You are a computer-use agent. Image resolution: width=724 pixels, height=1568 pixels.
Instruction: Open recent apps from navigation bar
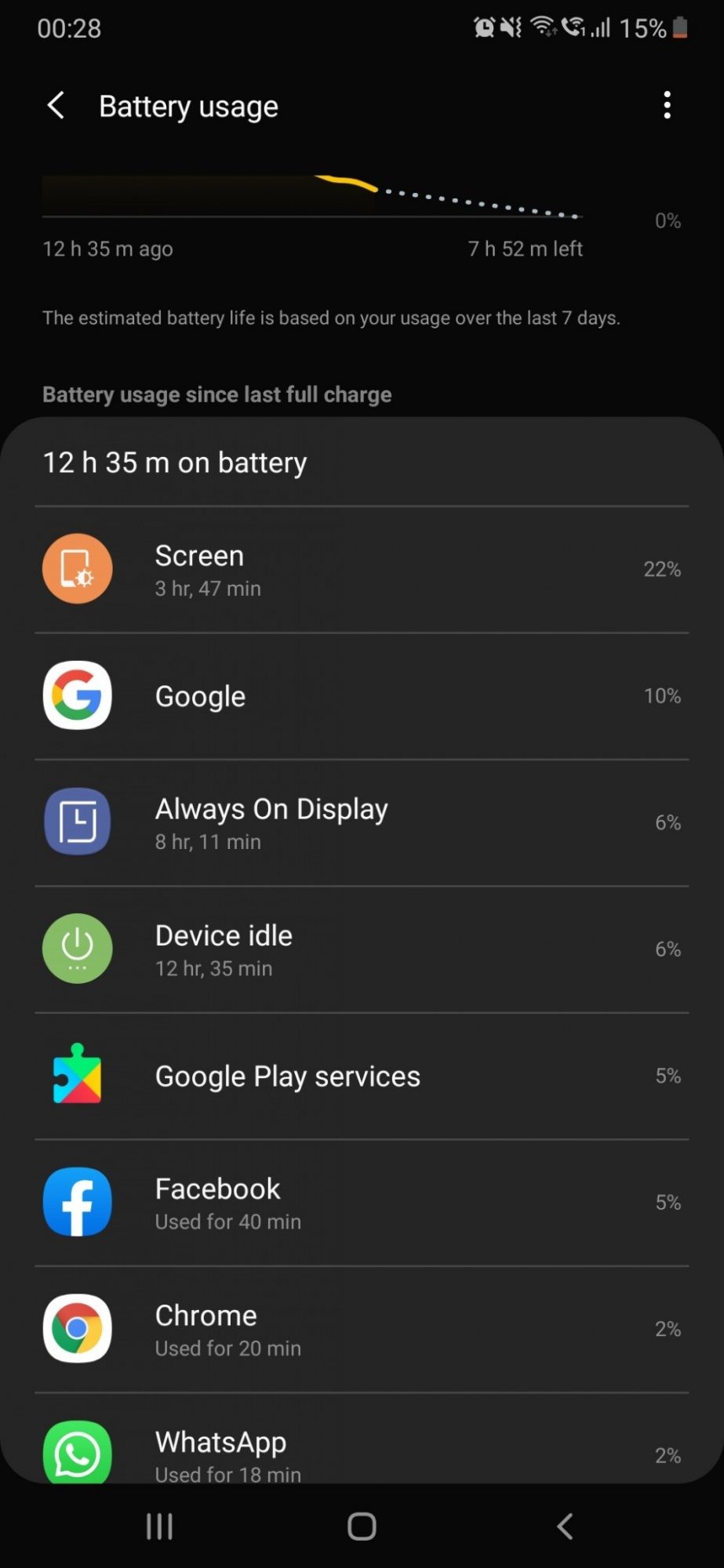click(159, 1526)
